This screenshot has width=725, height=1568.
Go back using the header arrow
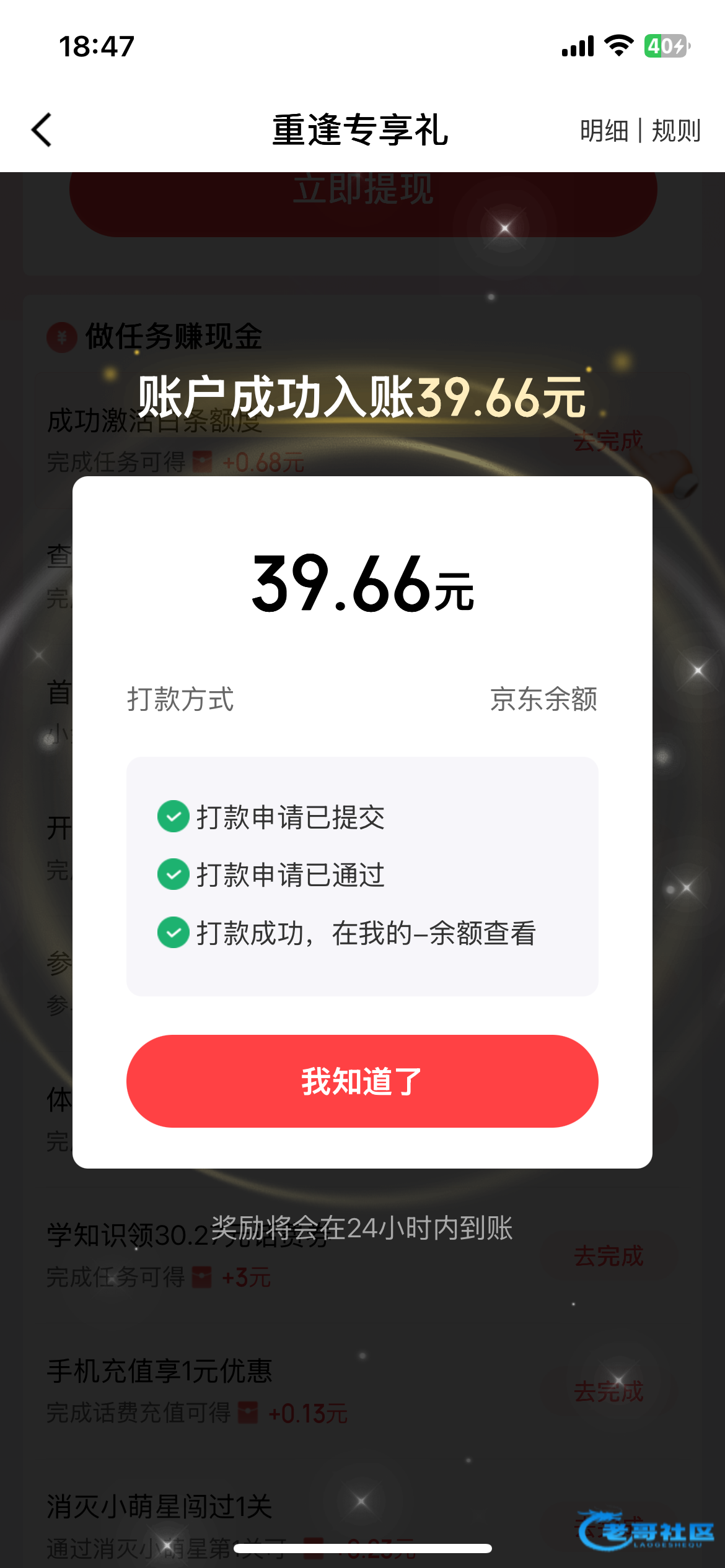(42, 130)
